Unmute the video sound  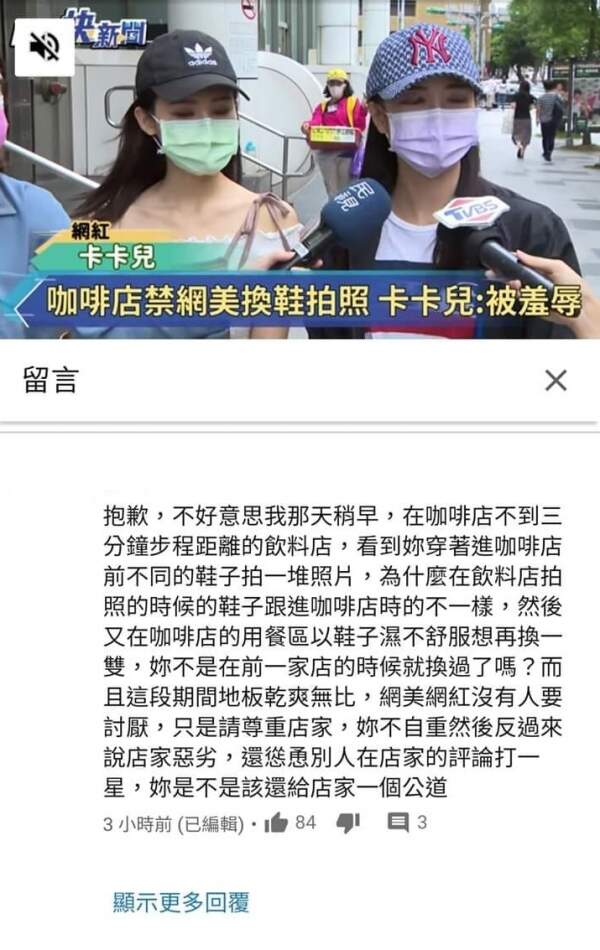(x=44, y=47)
